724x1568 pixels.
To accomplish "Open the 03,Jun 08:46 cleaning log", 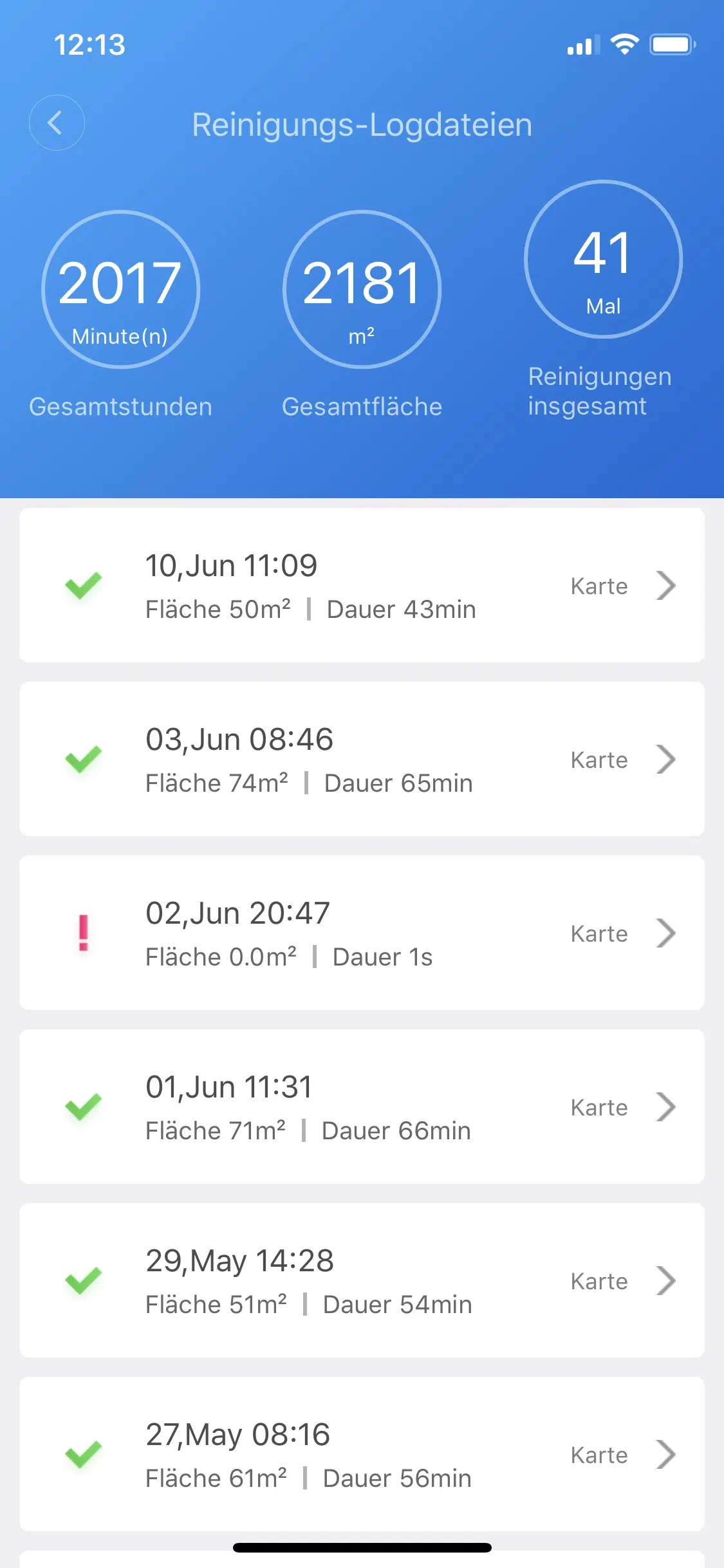I will click(362, 759).
